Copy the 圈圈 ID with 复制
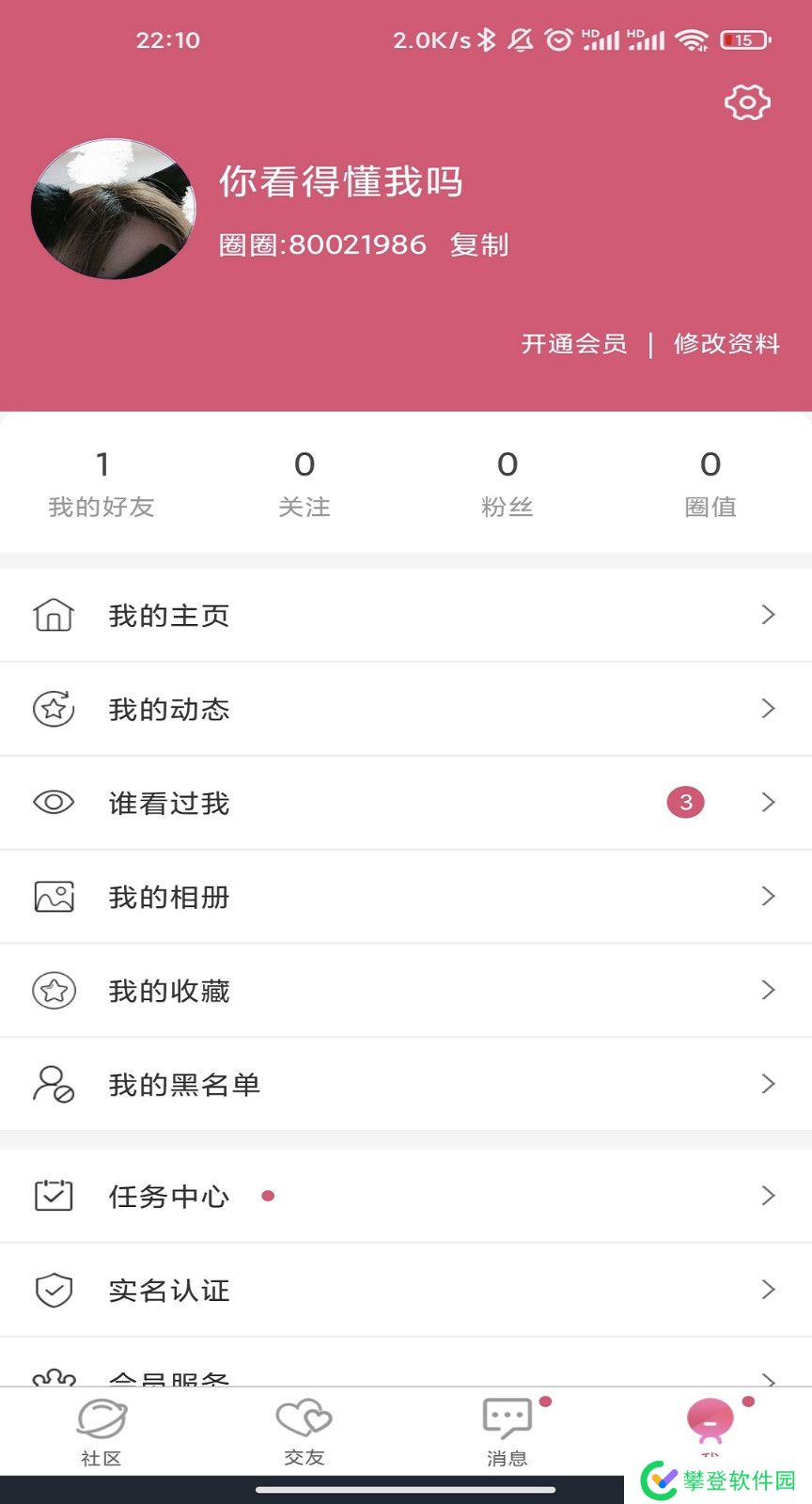This screenshot has height=1504, width=812. click(x=479, y=245)
